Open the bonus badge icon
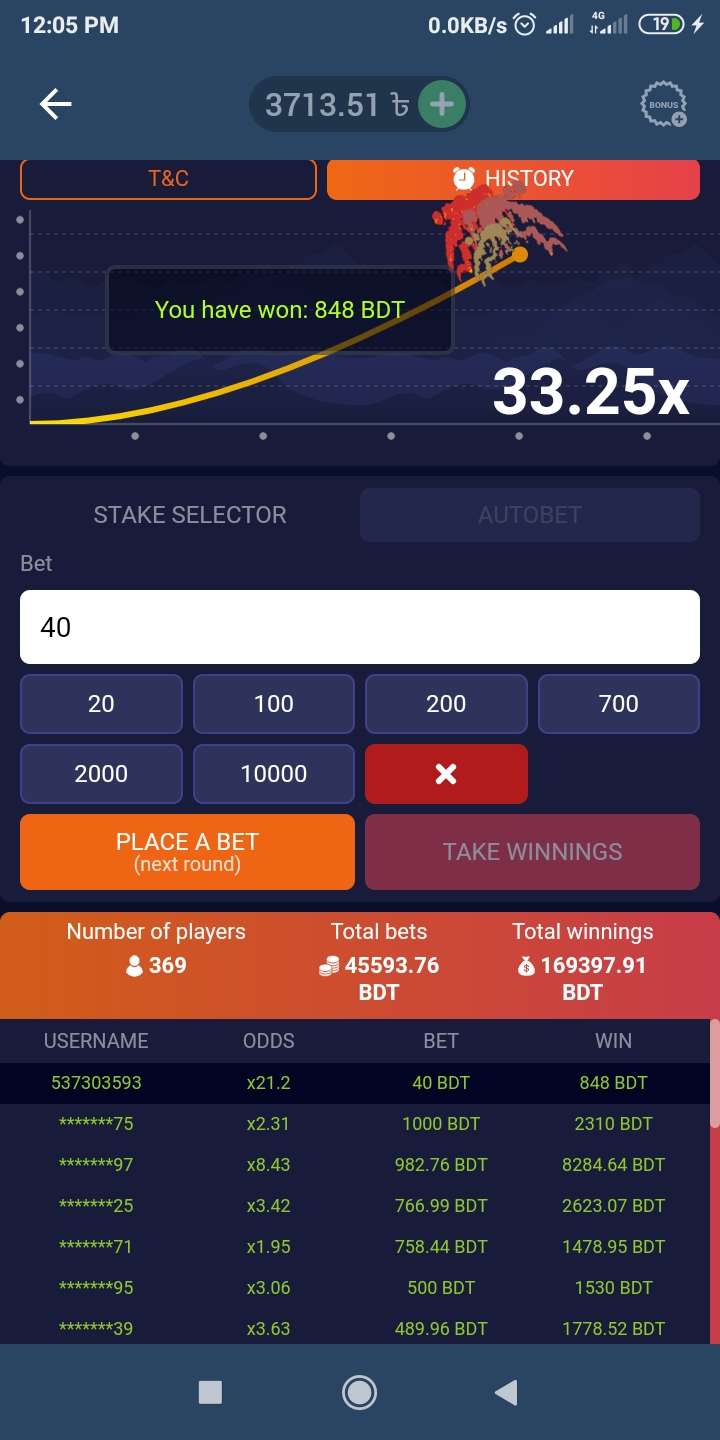Screen dimensions: 720x1440 click(664, 105)
